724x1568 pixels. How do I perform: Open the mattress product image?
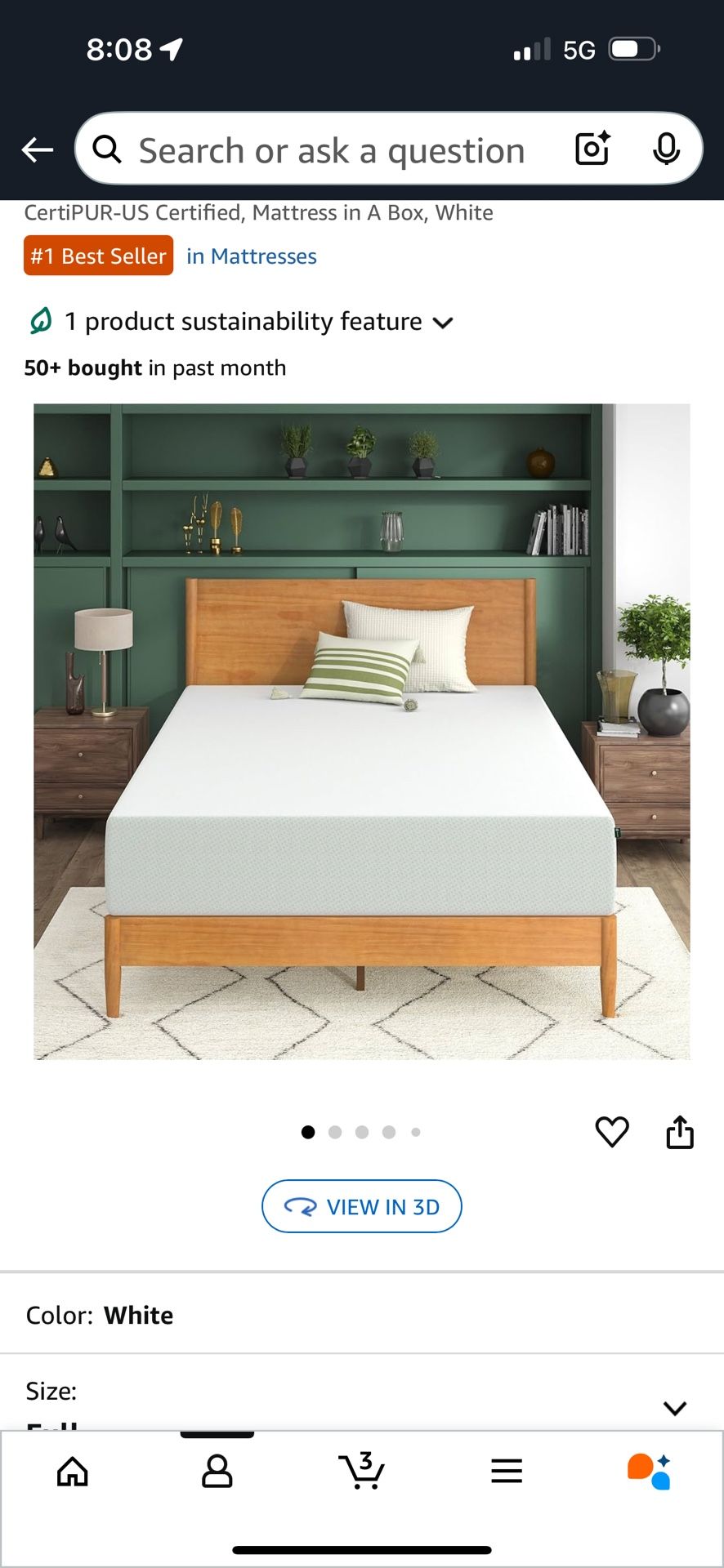(x=361, y=731)
